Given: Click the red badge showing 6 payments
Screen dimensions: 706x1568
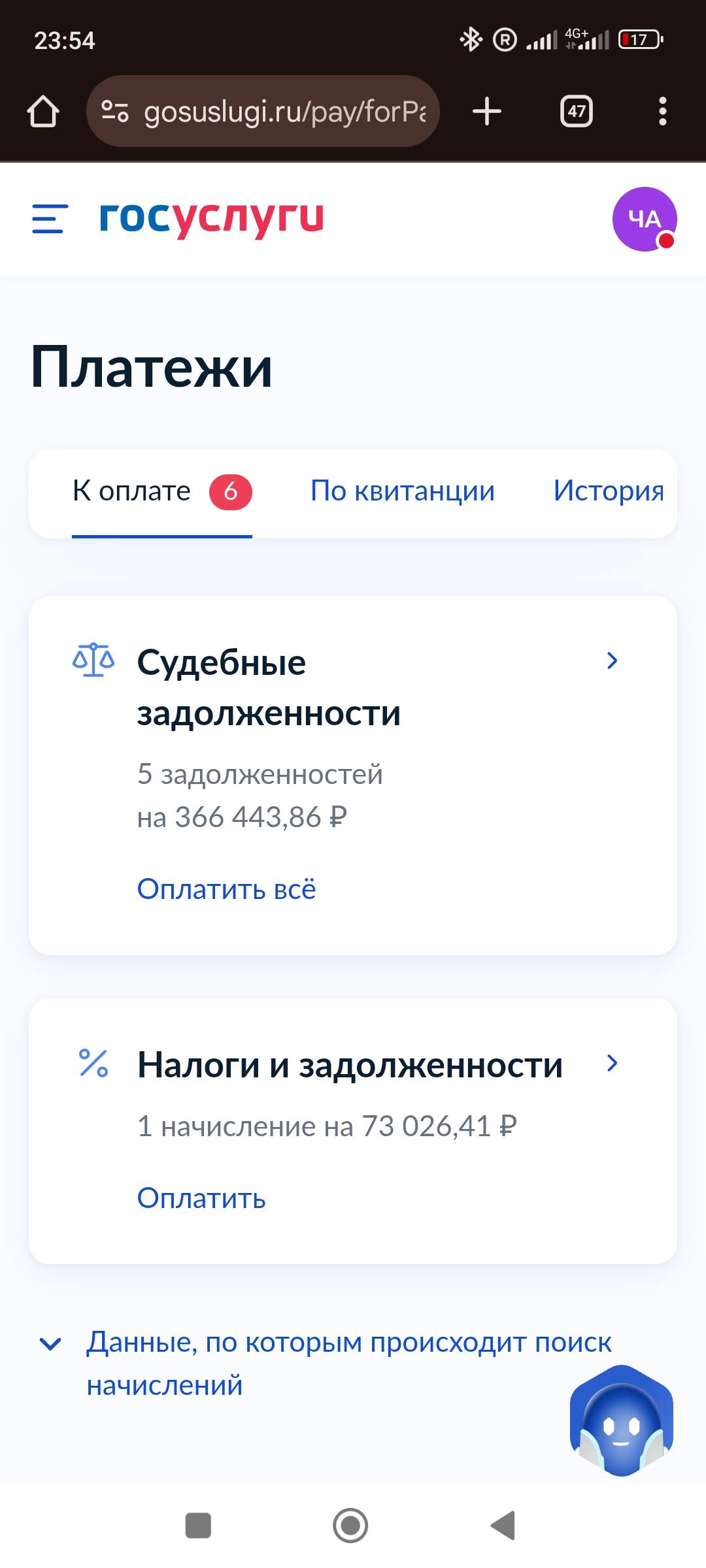Looking at the screenshot, I should pyautogui.click(x=230, y=490).
